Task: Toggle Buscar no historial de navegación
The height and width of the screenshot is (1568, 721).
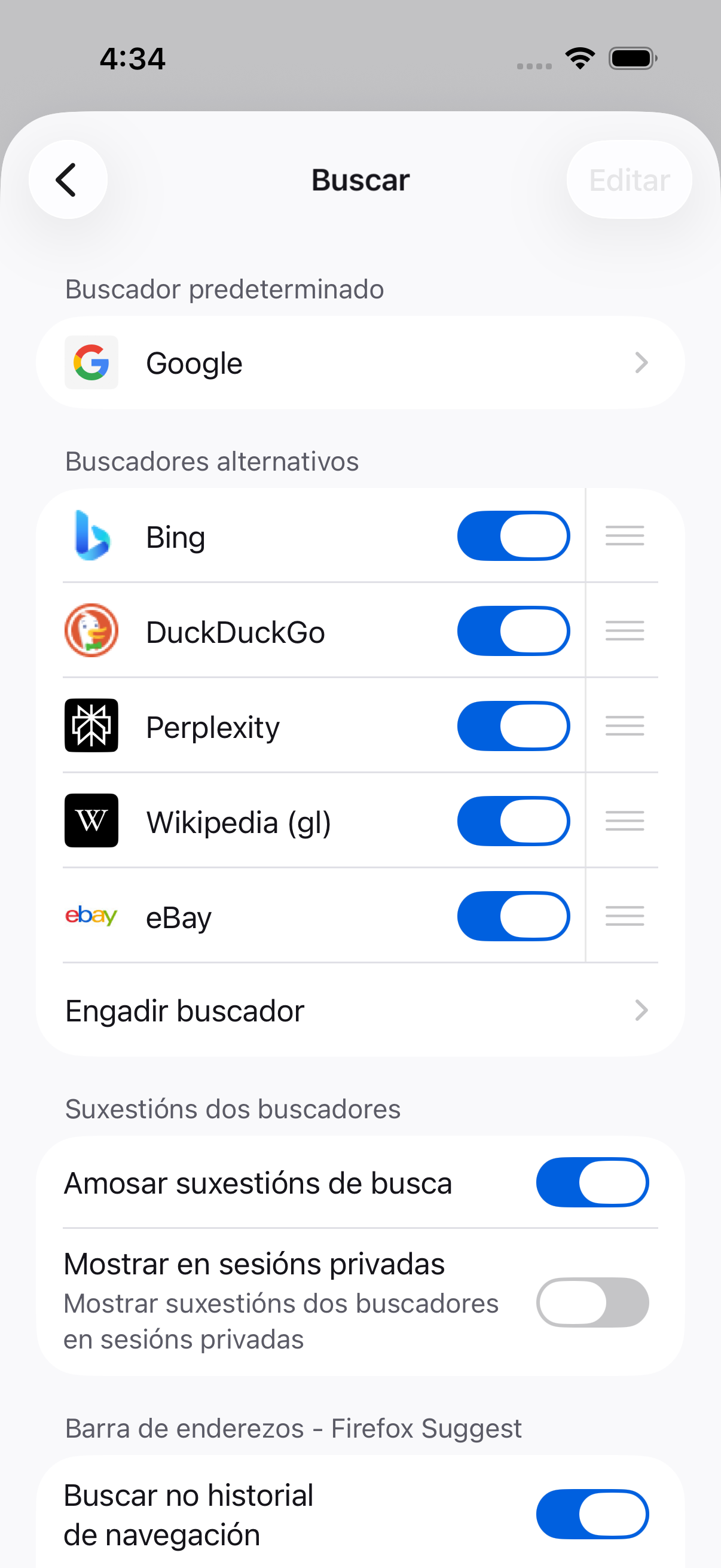Action: [x=591, y=1514]
